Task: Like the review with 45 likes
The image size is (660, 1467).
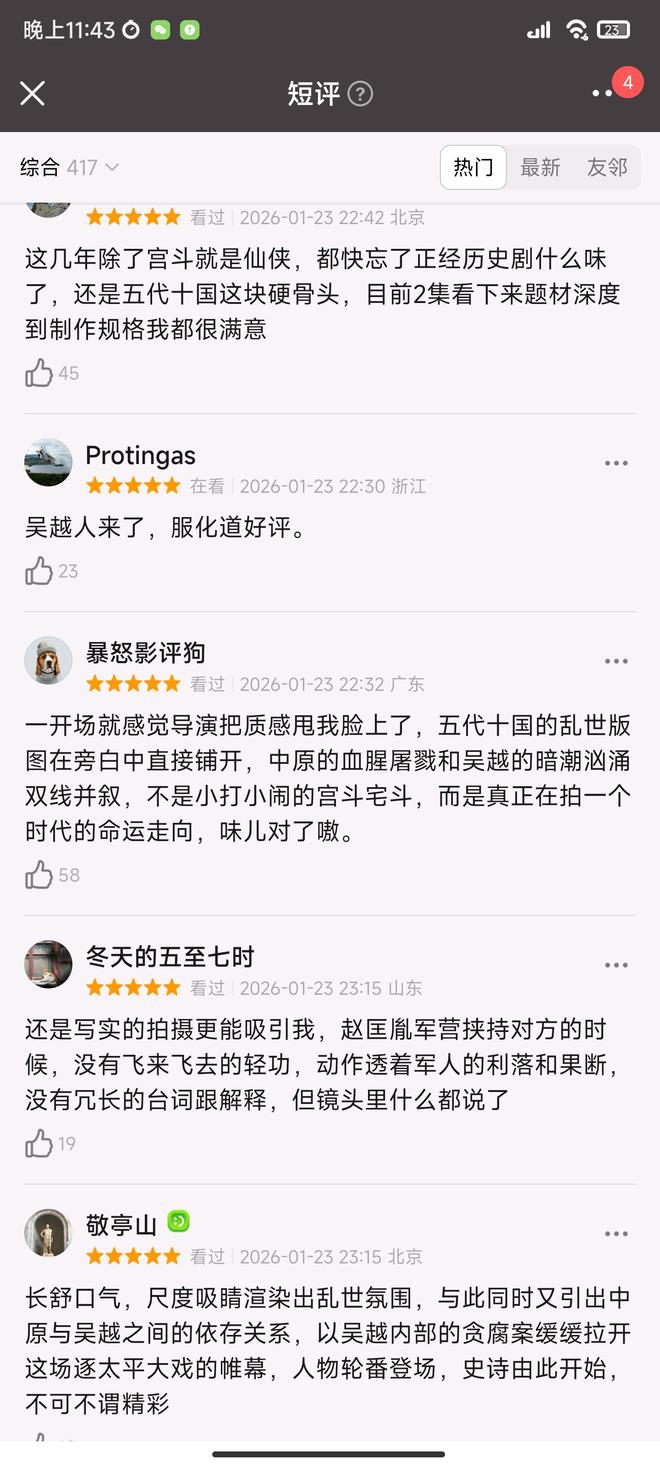Action: point(40,373)
